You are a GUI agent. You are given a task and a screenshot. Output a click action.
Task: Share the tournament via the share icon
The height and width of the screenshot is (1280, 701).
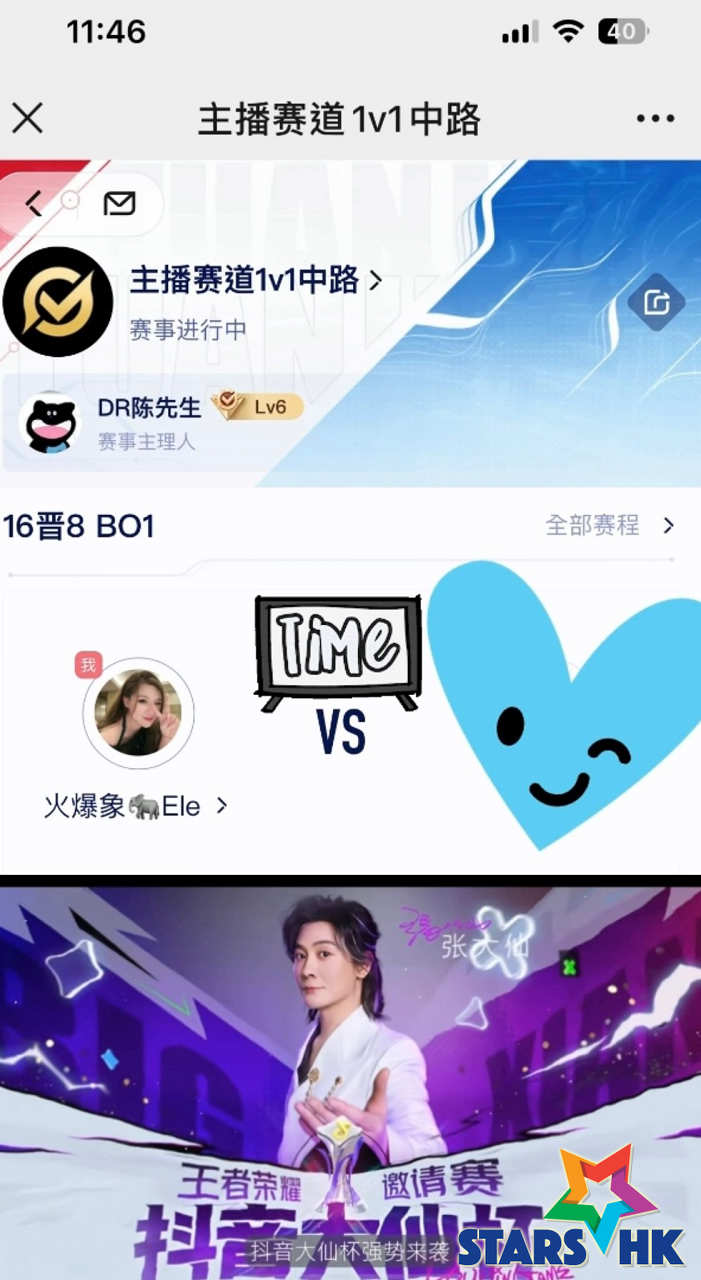(x=656, y=302)
